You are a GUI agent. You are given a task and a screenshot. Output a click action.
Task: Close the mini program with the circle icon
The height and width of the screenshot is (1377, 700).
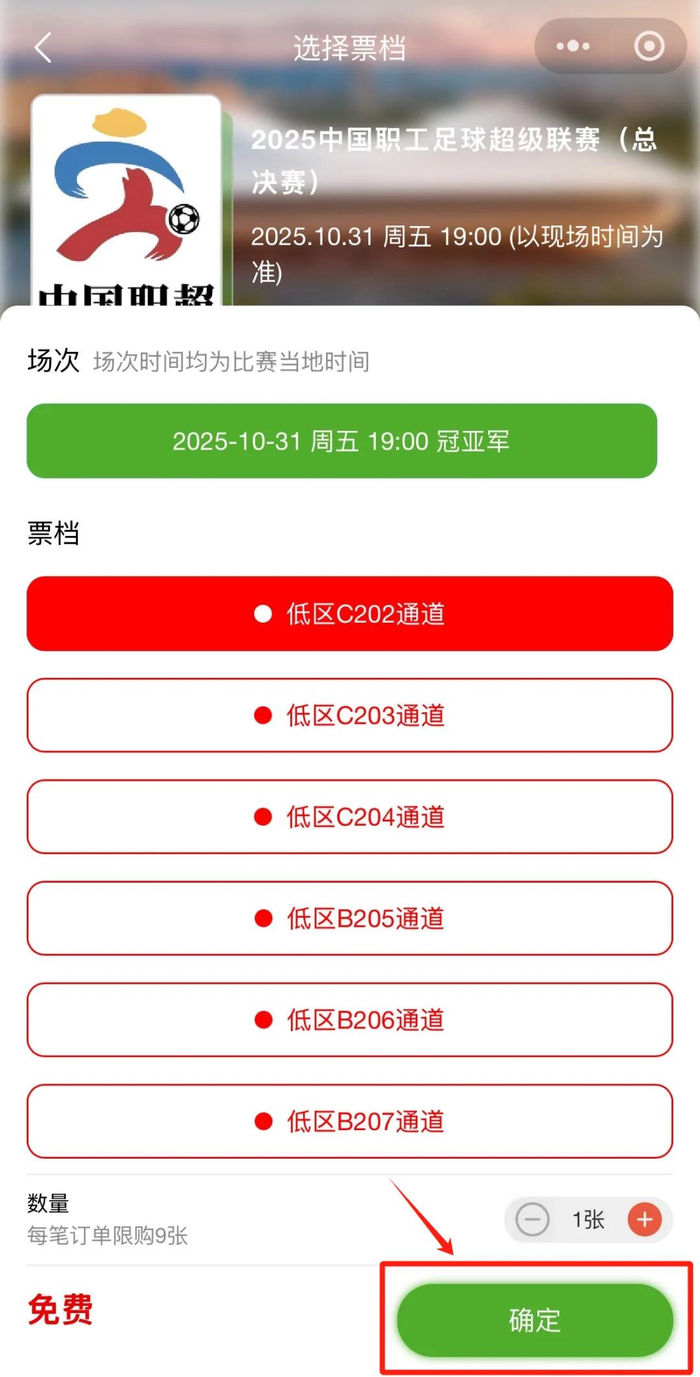pyautogui.click(x=649, y=46)
